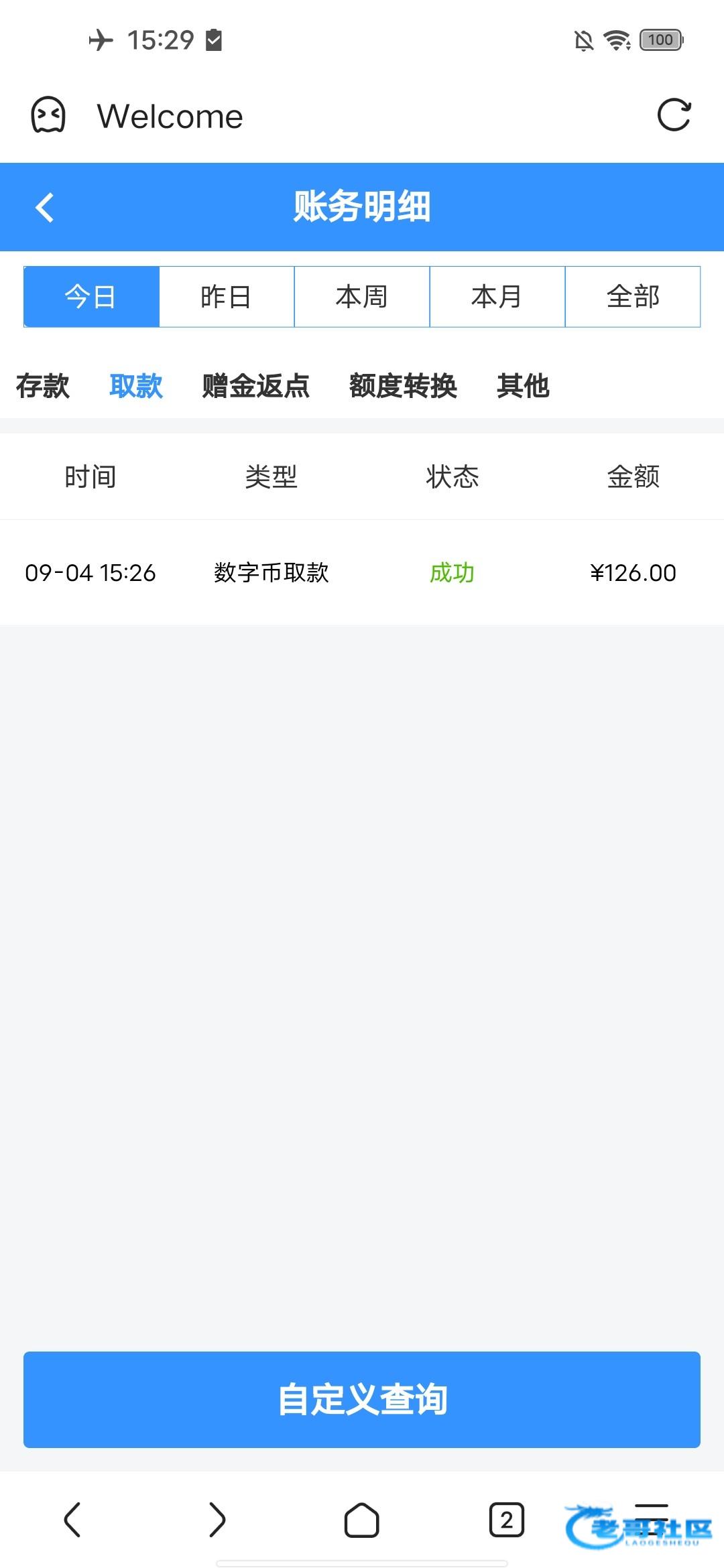This screenshot has width=724, height=1568.
Task: Go back from the 账务明细 page
Action: [44, 207]
